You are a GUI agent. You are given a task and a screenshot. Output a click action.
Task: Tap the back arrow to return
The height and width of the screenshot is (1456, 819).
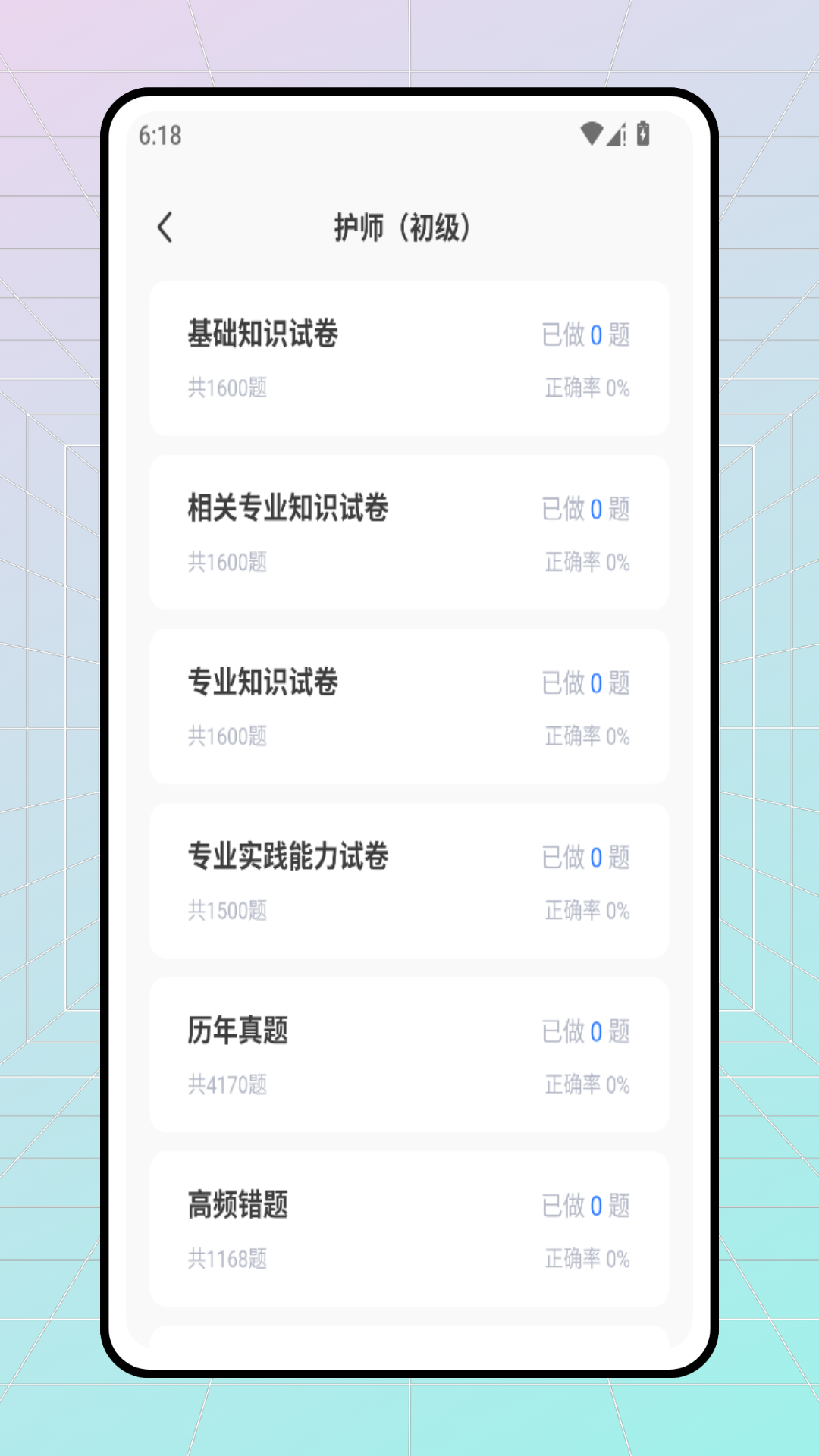pos(166,227)
